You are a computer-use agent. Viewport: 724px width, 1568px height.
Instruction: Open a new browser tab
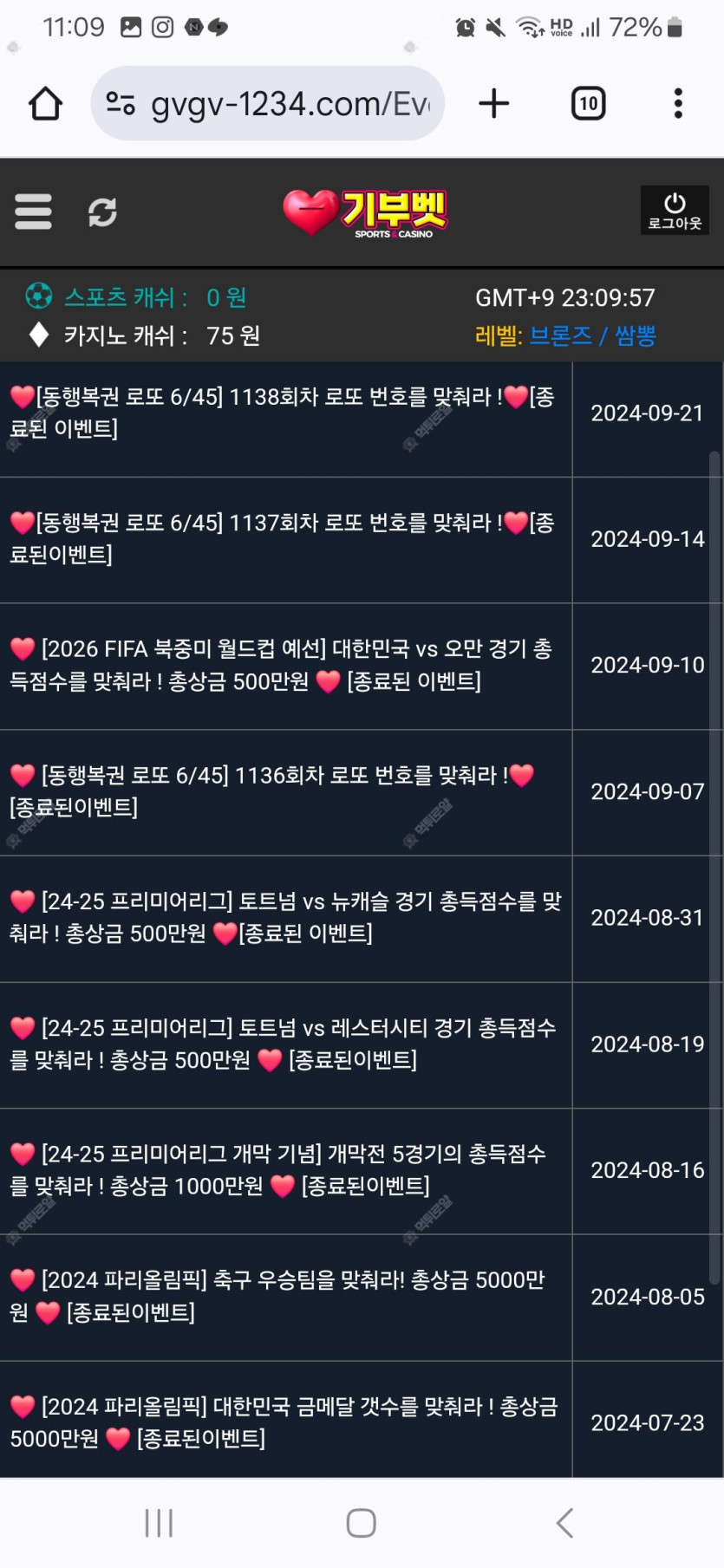click(494, 104)
